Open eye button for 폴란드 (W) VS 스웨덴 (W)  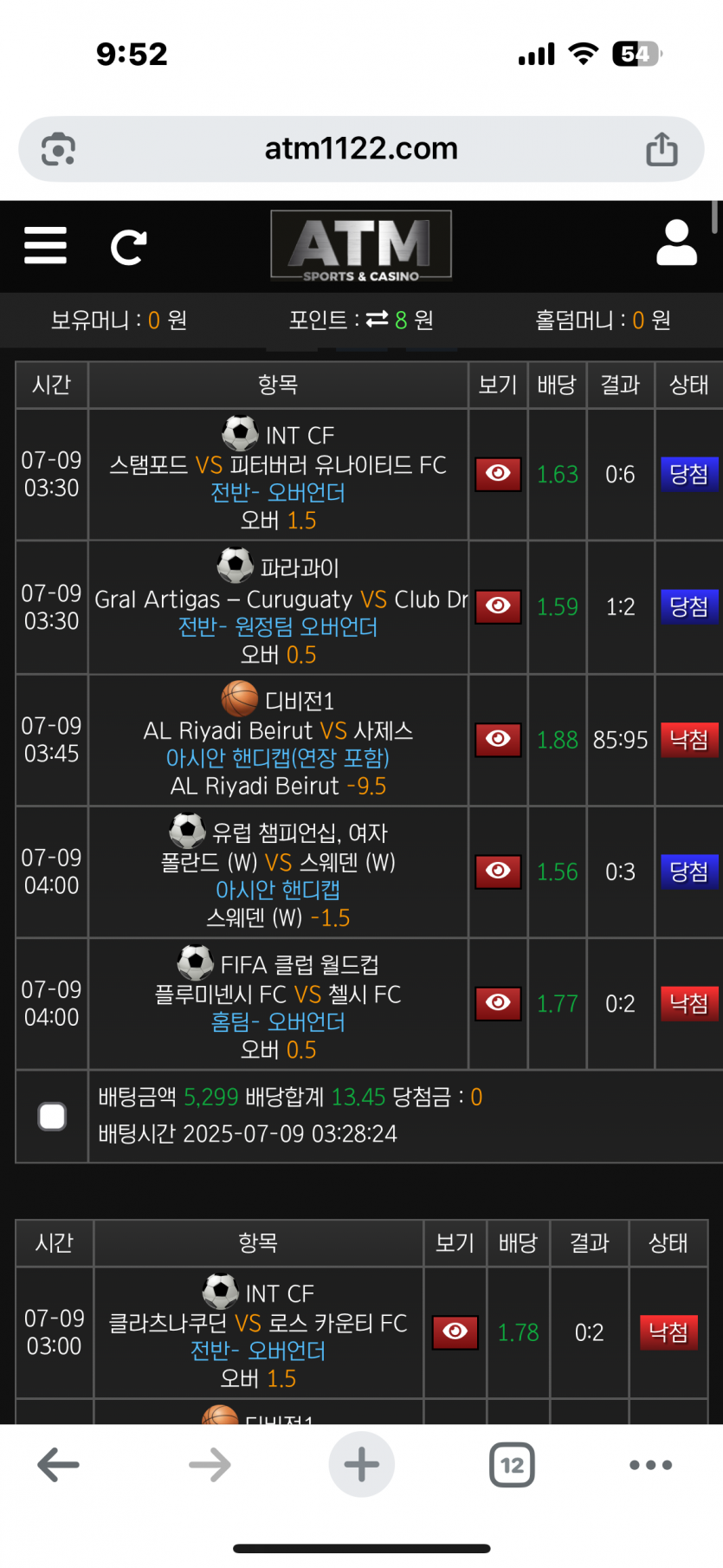tap(498, 871)
